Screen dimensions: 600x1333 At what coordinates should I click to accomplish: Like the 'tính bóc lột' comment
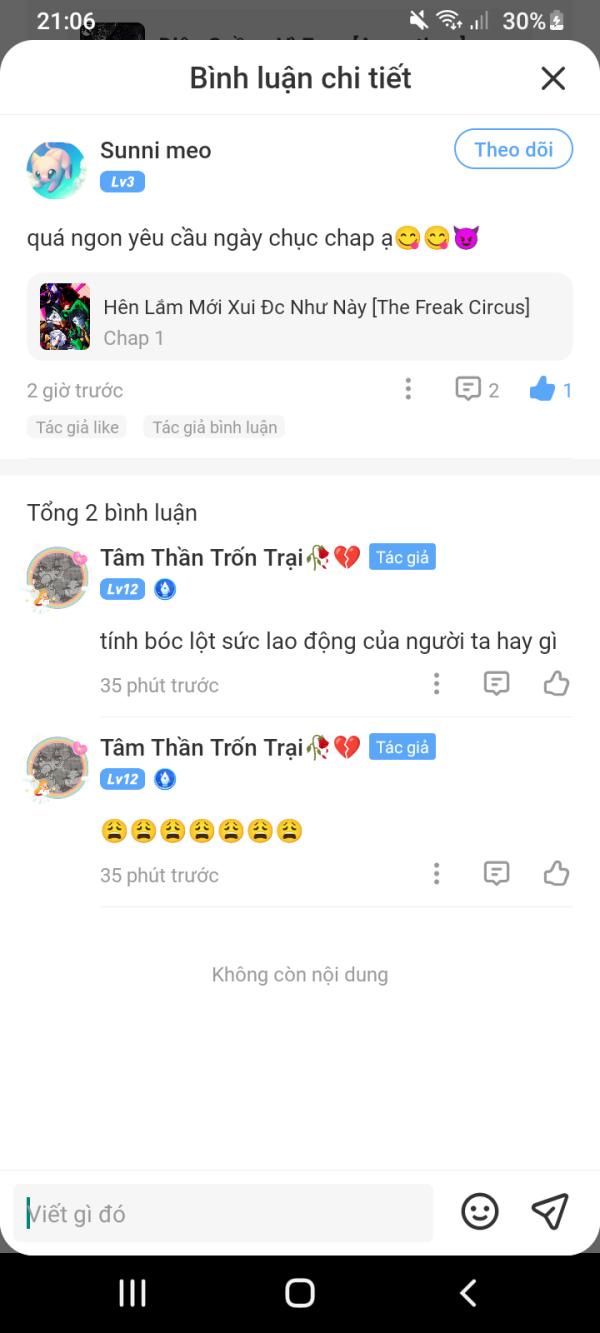point(556,684)
